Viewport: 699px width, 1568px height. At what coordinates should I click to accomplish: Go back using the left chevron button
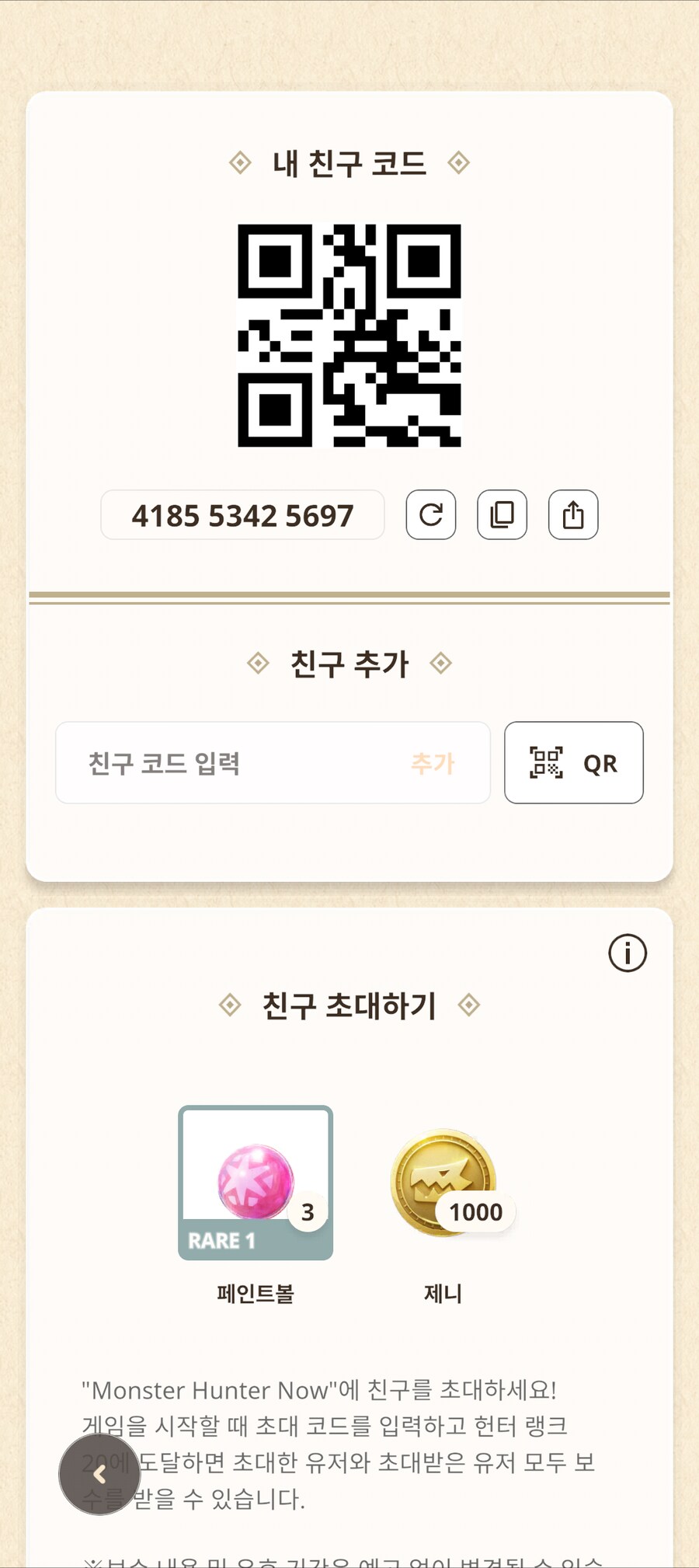99,1475
